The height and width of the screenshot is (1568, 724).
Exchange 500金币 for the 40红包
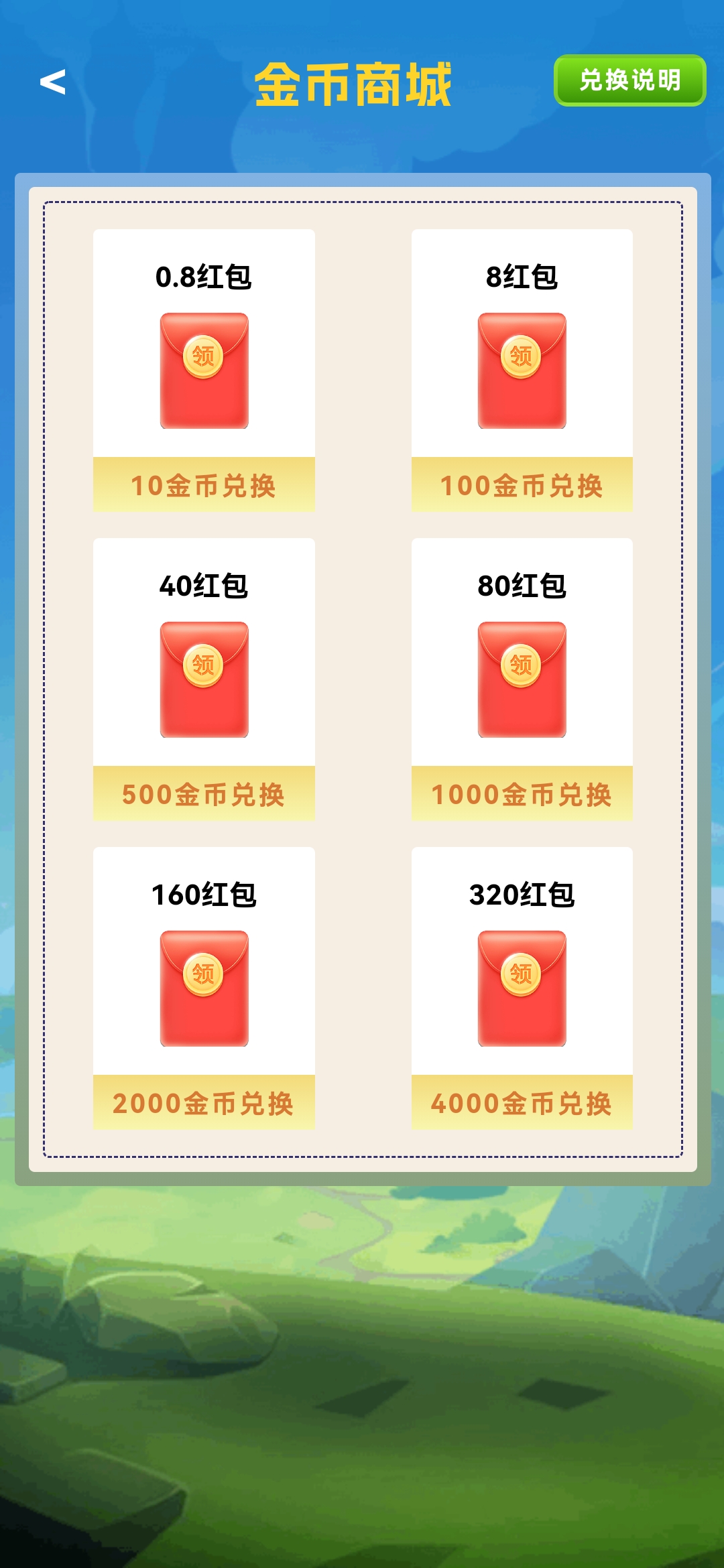(x=204, y=794)
